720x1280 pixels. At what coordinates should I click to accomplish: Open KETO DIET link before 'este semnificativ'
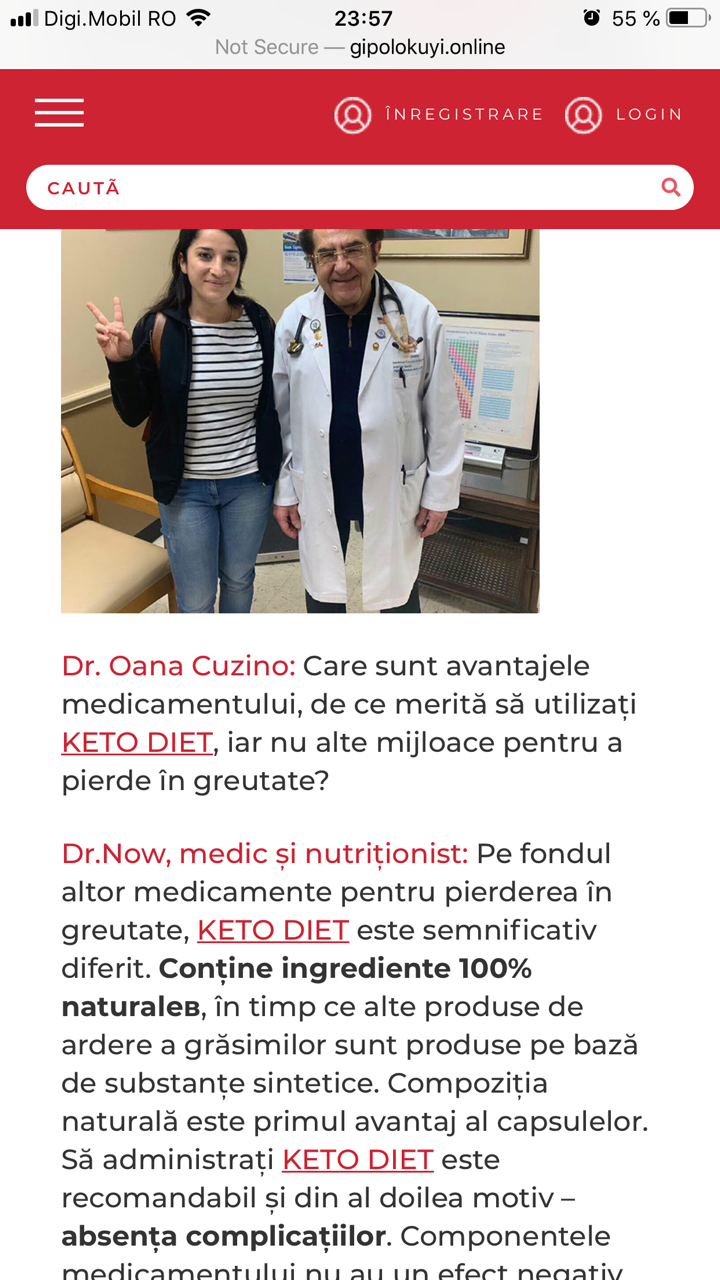click(x=273, y=930)
